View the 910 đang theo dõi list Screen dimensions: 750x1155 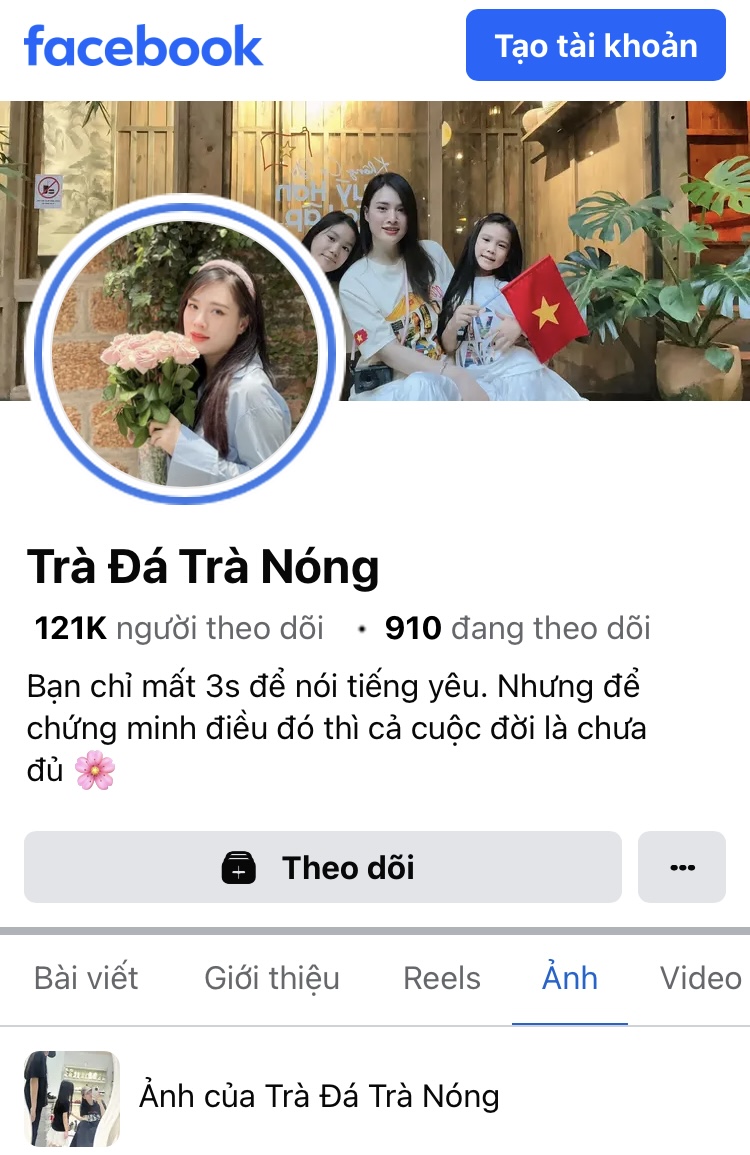[517, 628]
